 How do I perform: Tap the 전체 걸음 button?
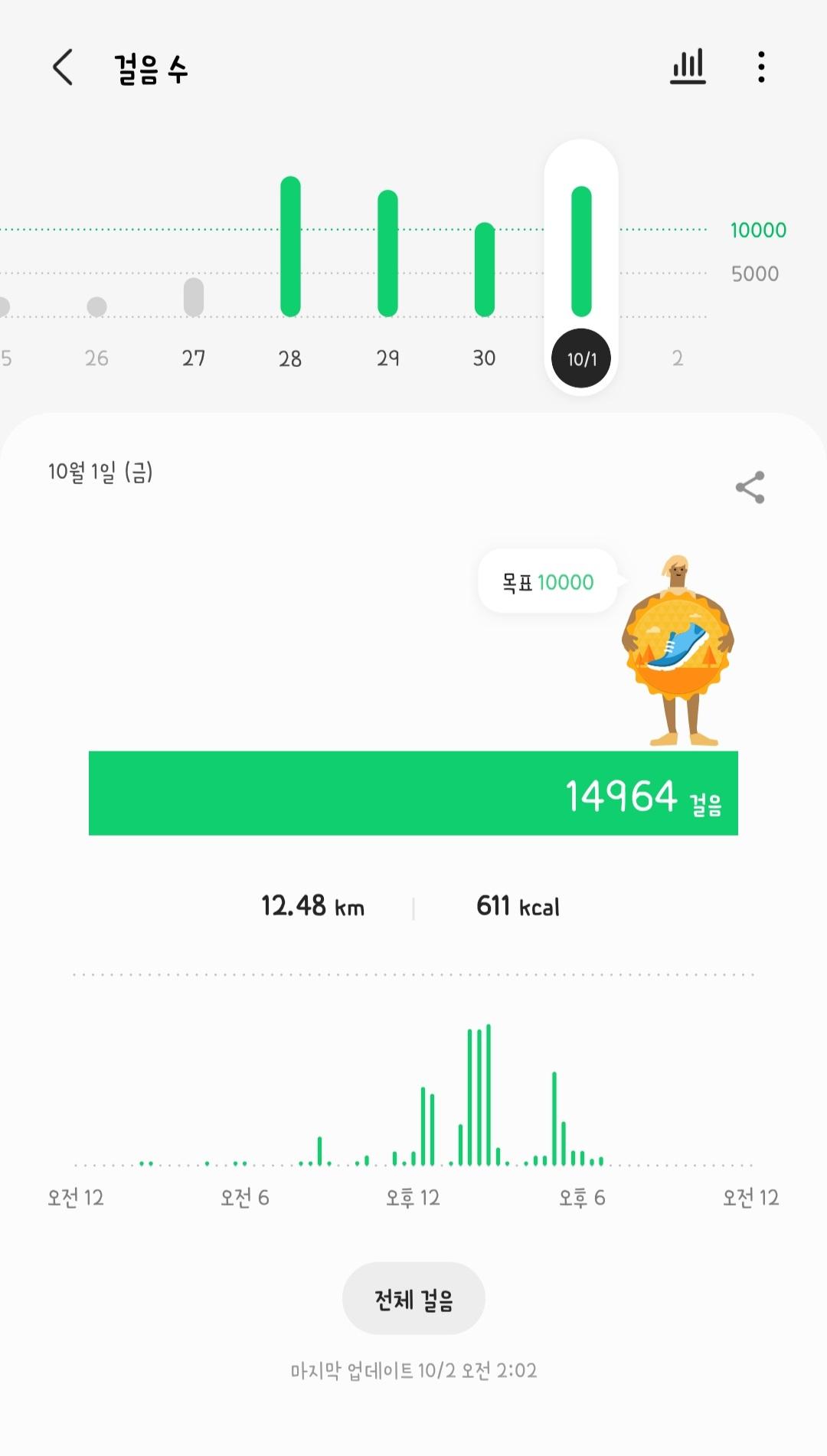[x=413, y=1299]
